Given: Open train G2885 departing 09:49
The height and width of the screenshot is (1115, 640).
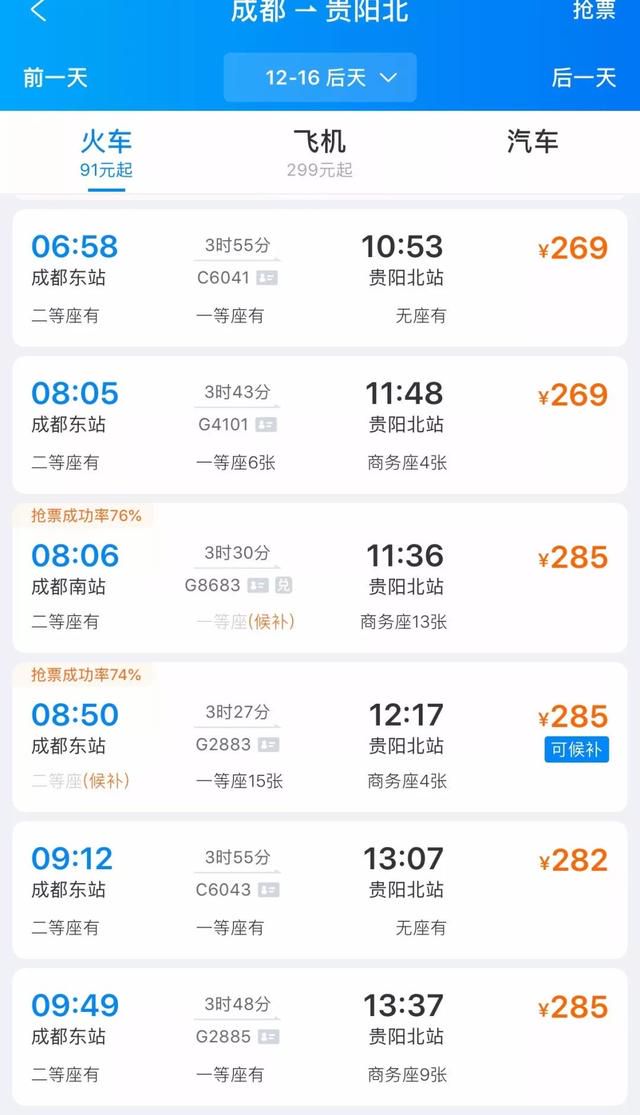Looking at the screenshot, I should point(320,1036).
